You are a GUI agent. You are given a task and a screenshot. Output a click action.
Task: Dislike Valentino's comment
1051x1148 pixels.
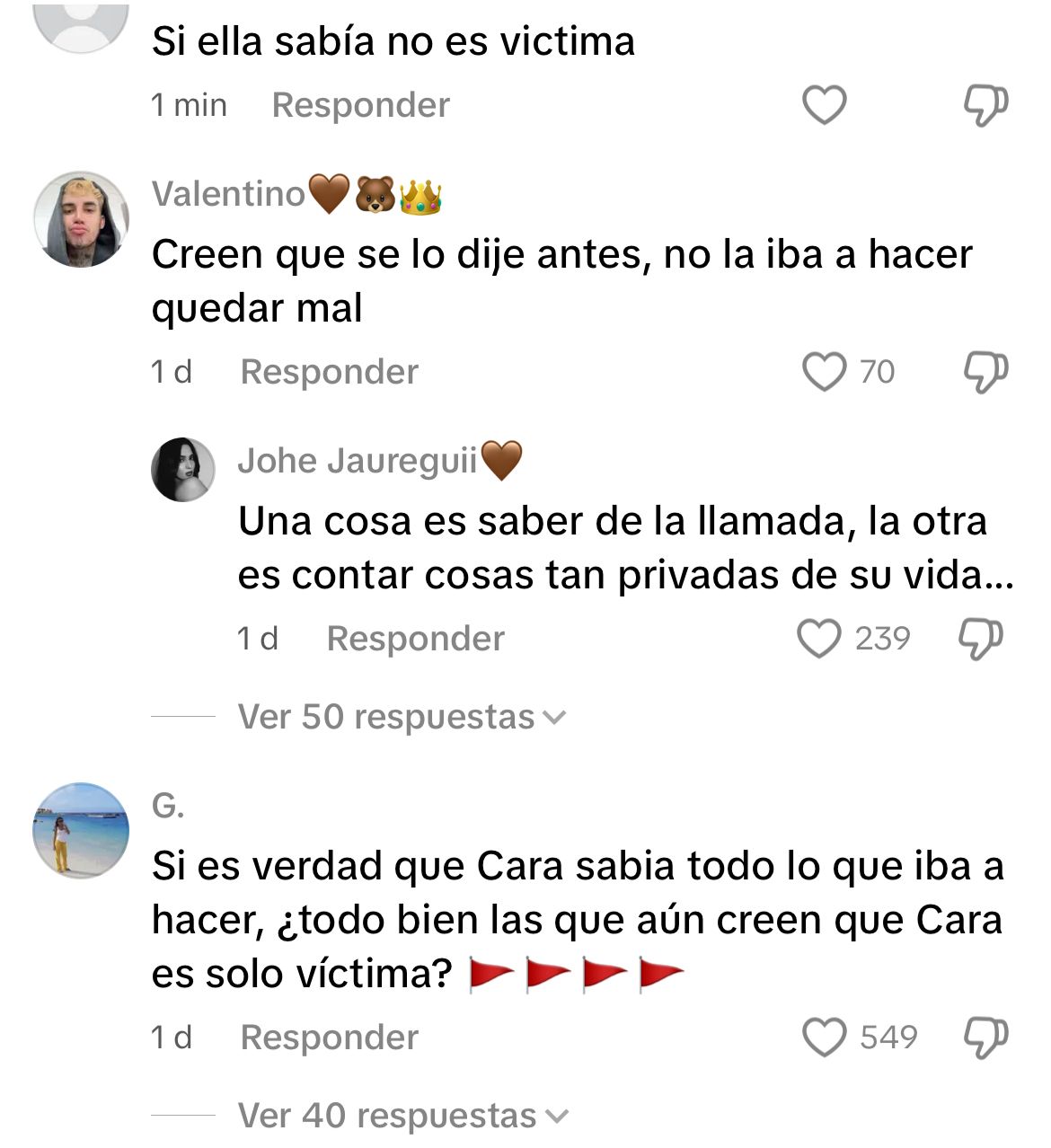point(985,372)
